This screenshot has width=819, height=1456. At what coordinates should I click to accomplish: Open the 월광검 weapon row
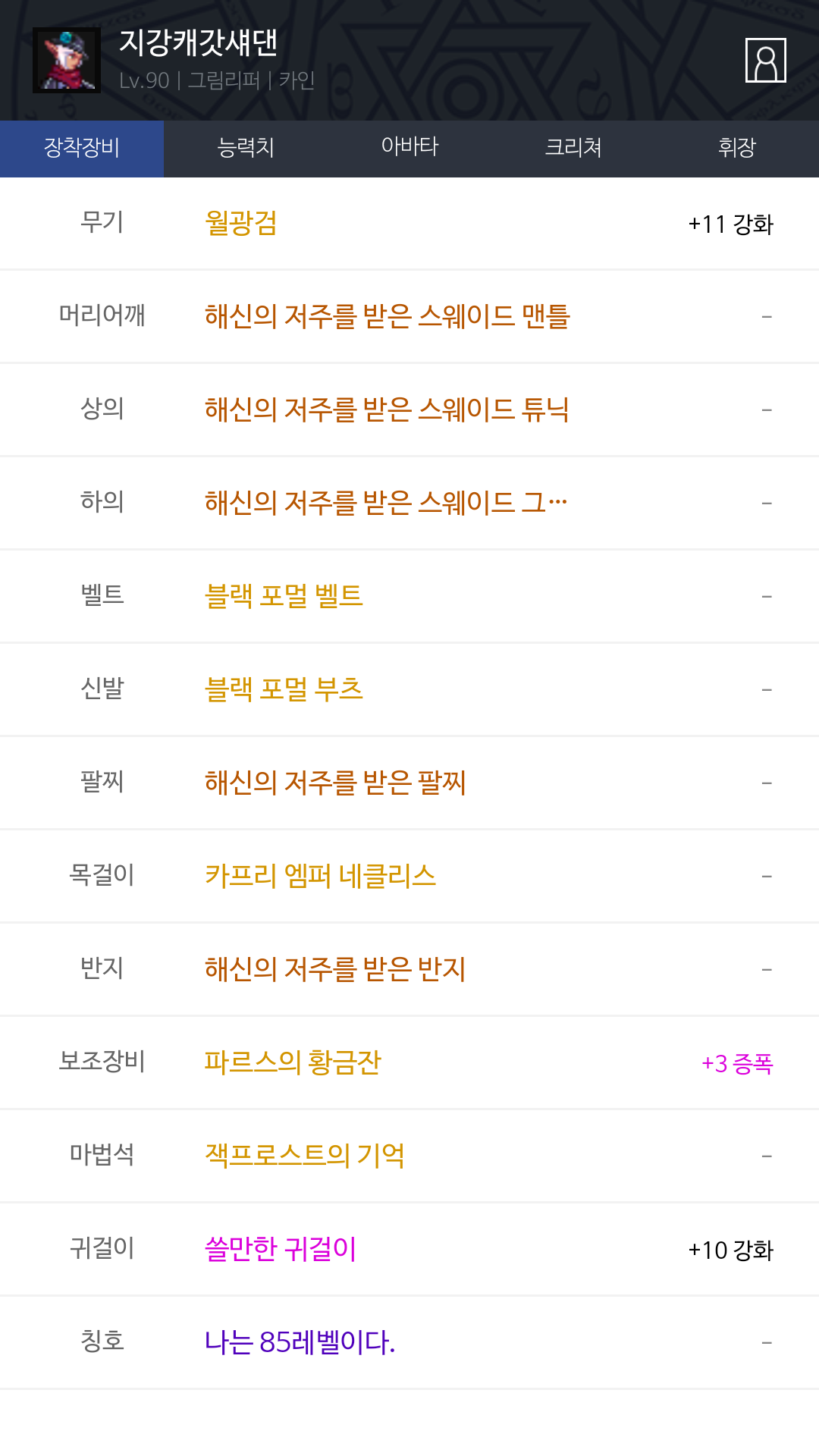(409, 224)
